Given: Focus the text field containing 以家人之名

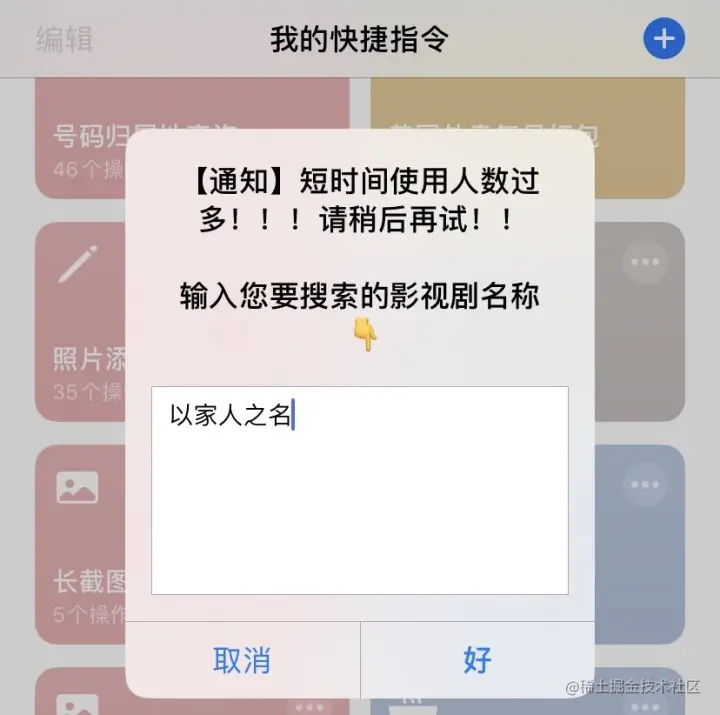Looking at the screenshot, I should click(360, 490).
